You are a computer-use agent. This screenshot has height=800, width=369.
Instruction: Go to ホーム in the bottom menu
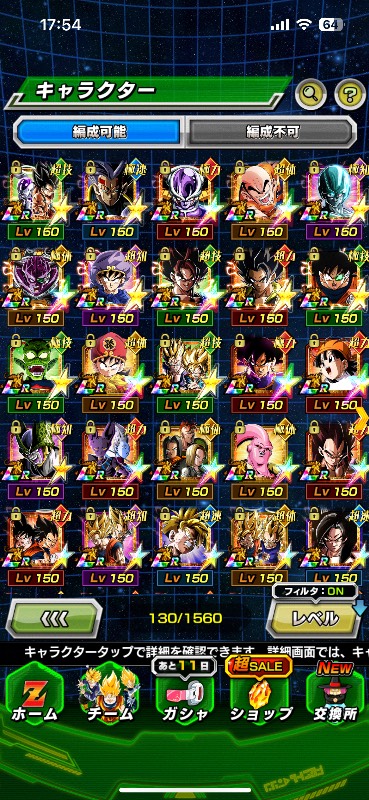click(35, 696)
